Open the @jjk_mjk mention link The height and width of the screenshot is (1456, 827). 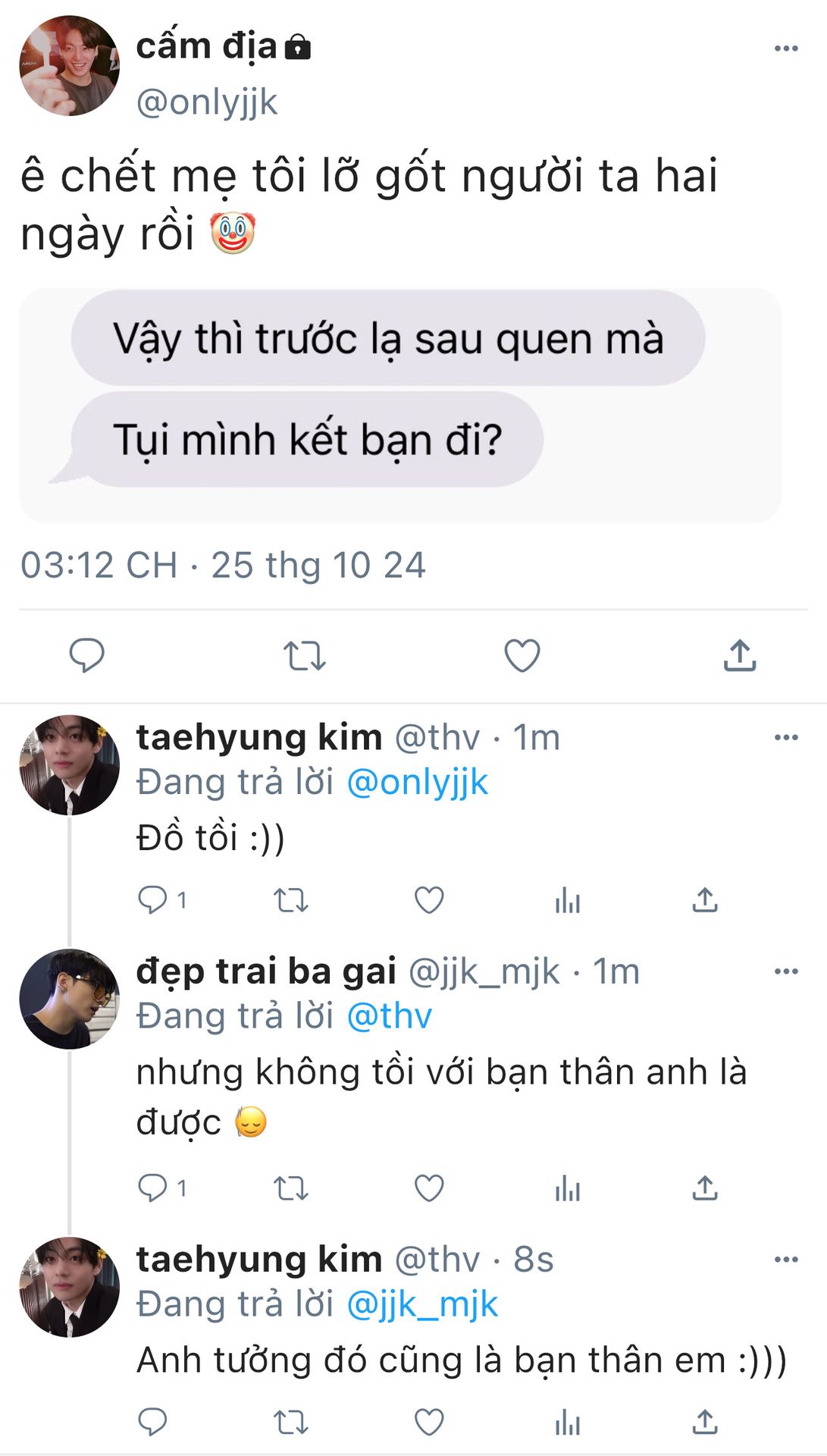point(422,1304)
